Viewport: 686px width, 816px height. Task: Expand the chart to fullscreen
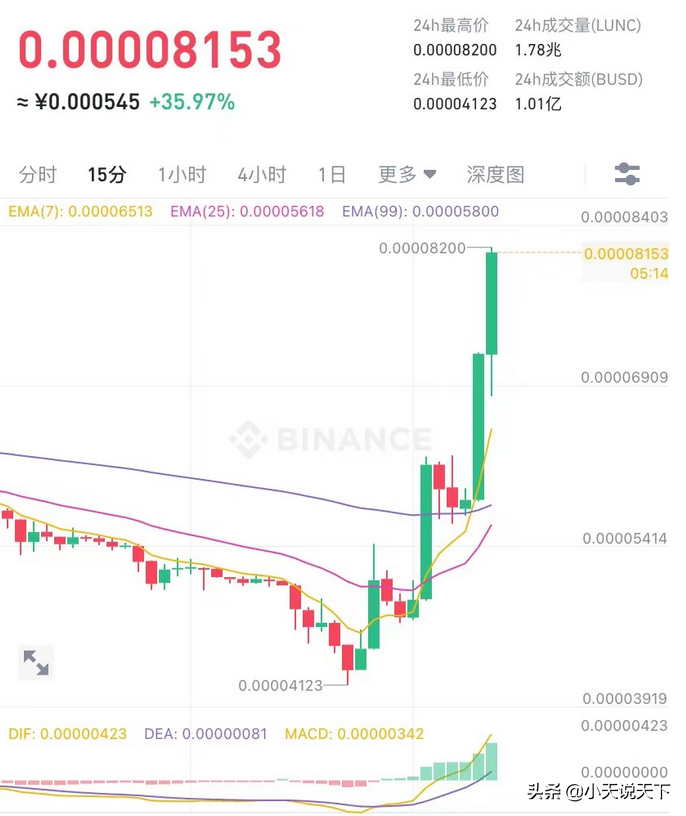click(x=36, y=662)
